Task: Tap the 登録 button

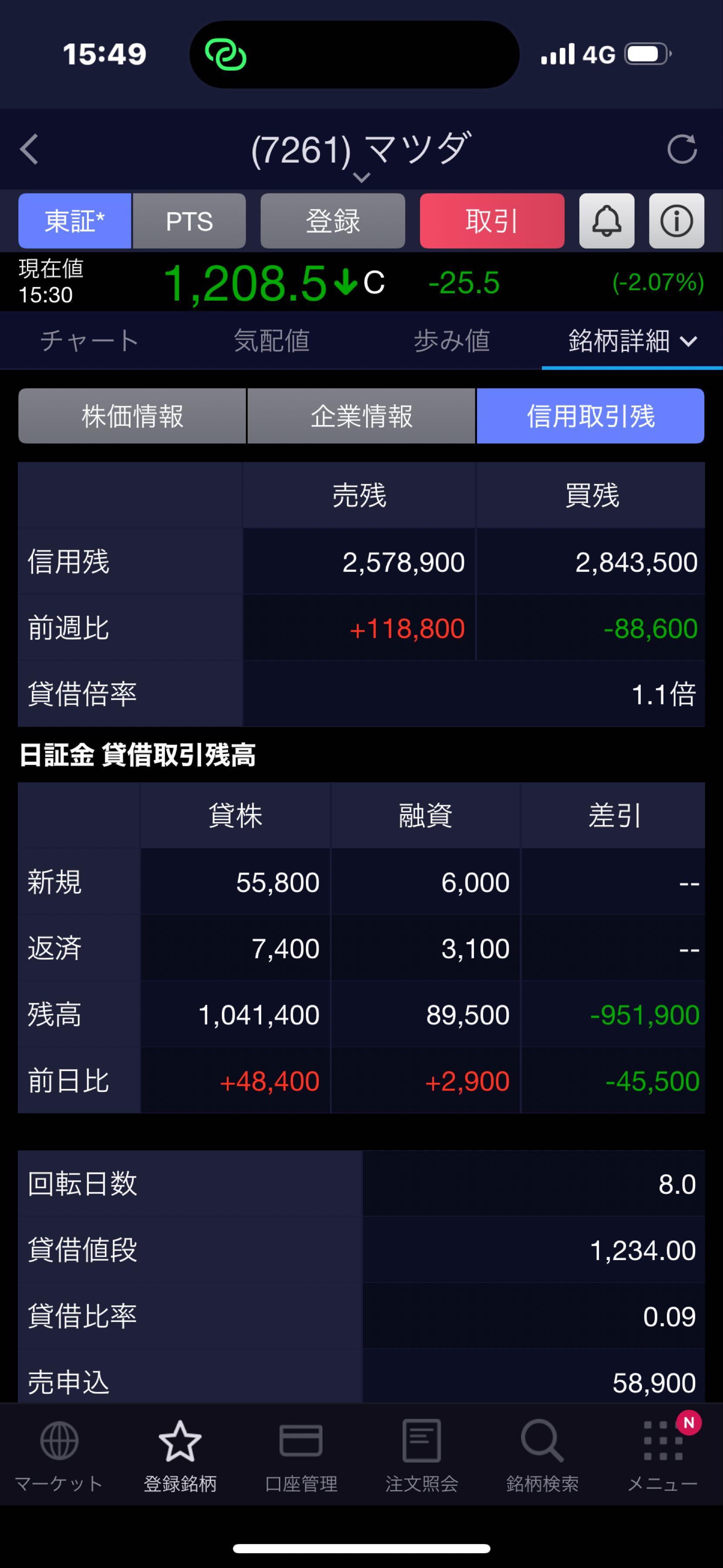Action: click(333, 221)
